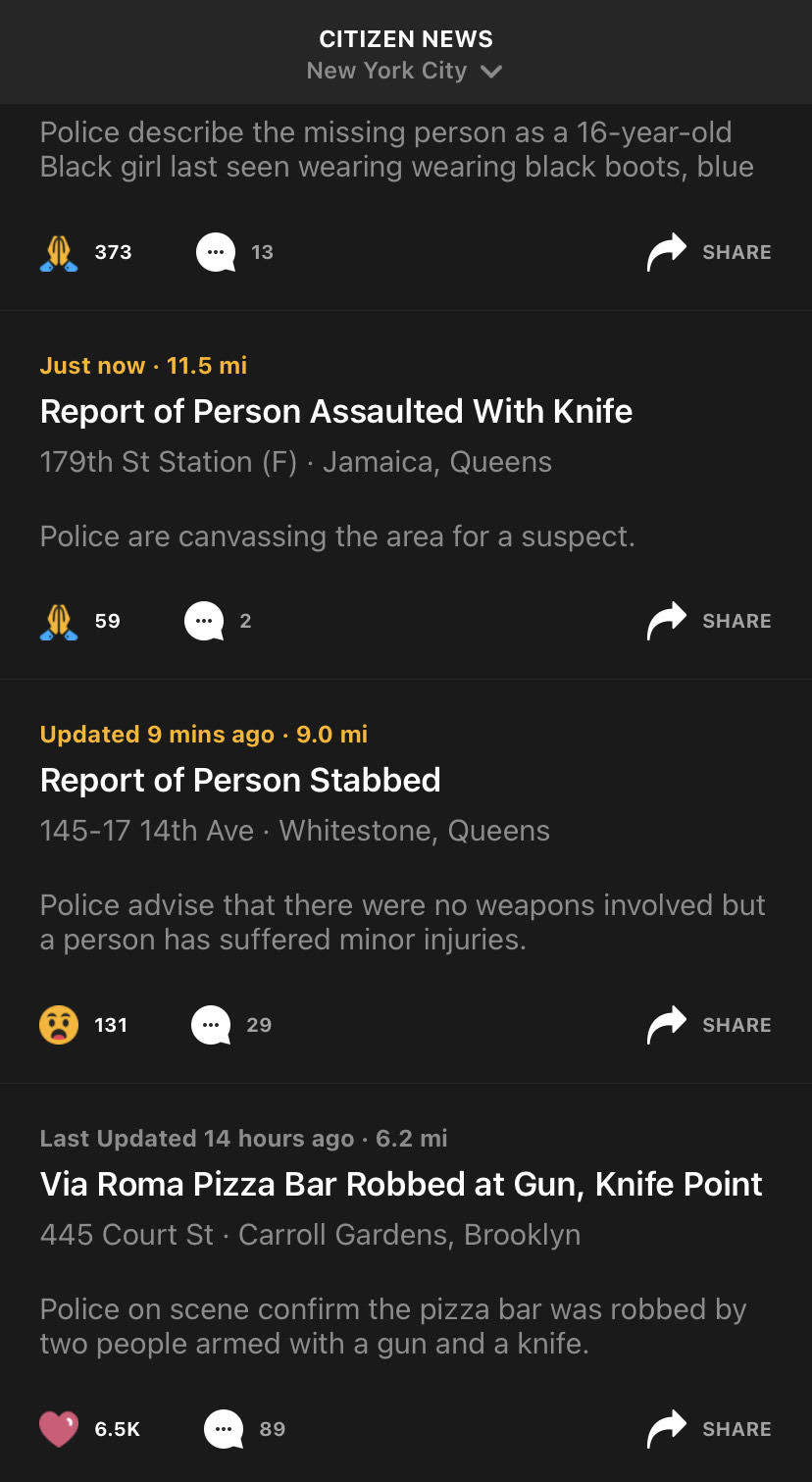812x1482 pixels.
Task: React to the Whitestone stabbing report
Action: tap(59, 1025)
